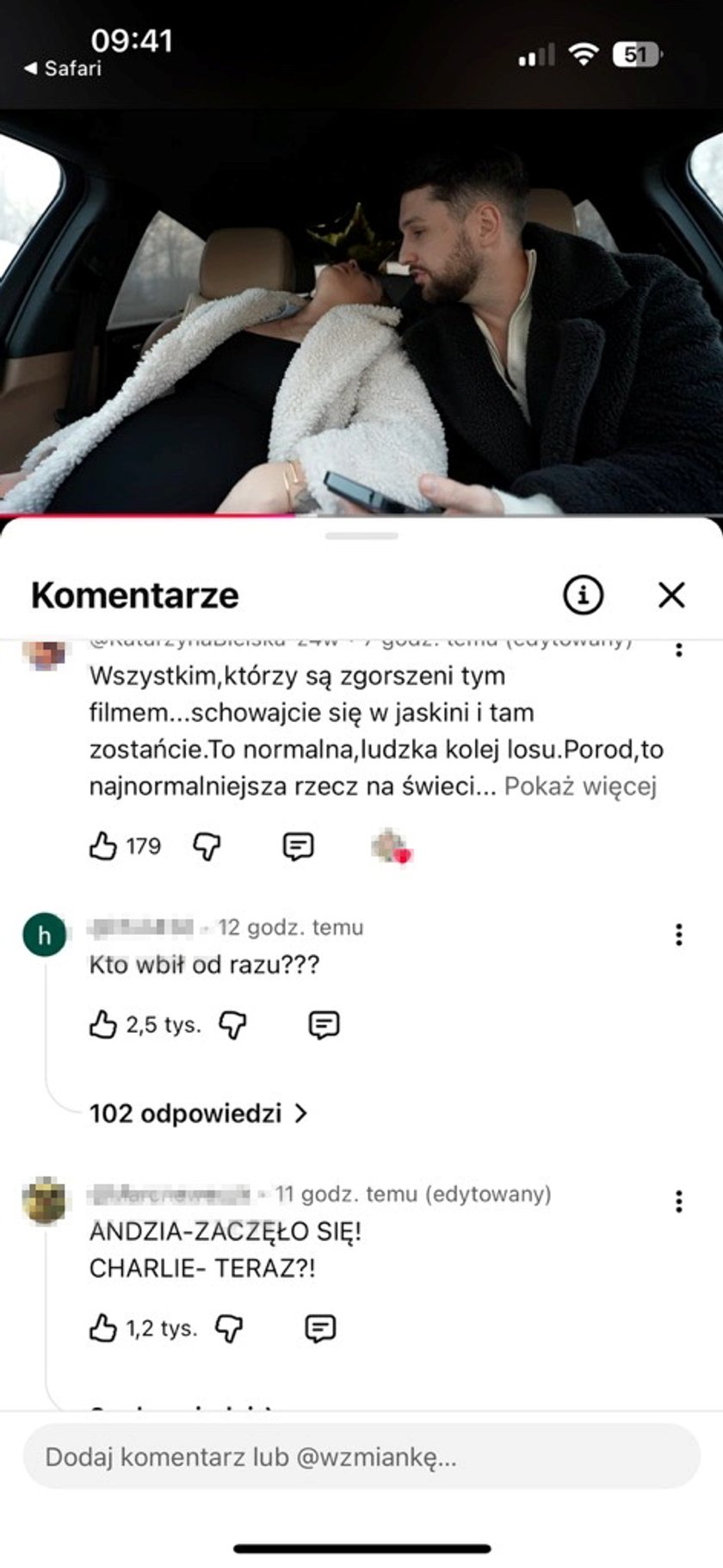Like the "ANDZIA-ZACZĘŁO SIĘ!" comment
The width and height of the screenshot is (723, 1568).
click(x=103, y=1328)
